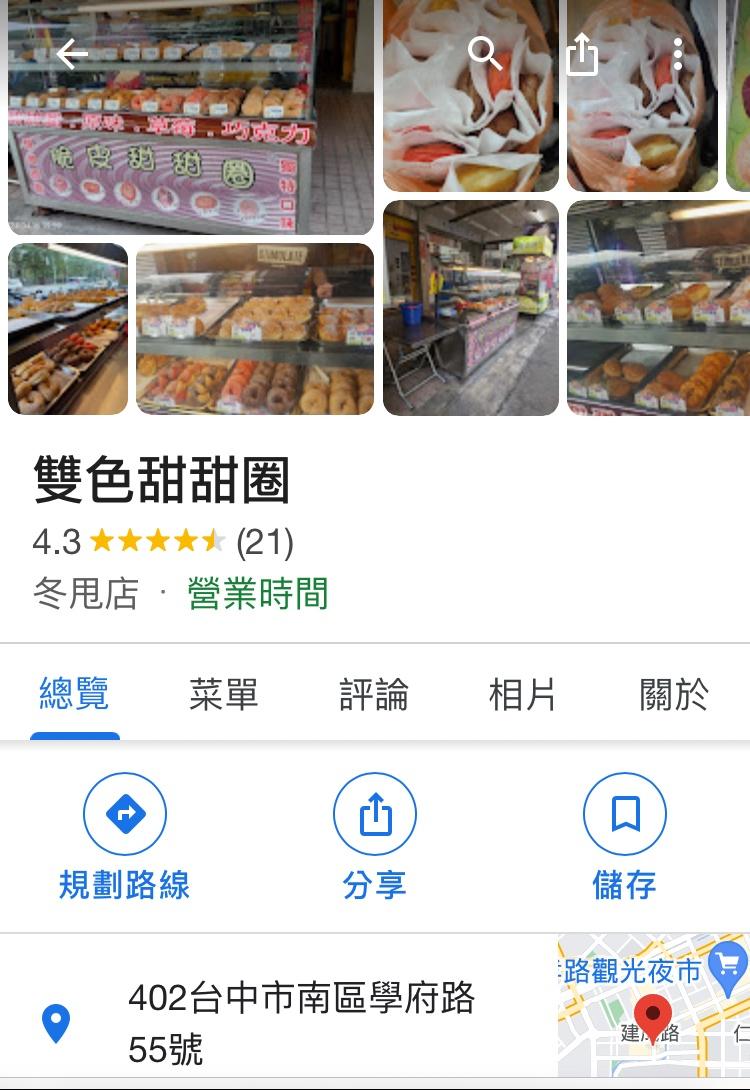View the 營業時間 opening hours
This screenshot has height=1090, width=750.
[258, 594]
